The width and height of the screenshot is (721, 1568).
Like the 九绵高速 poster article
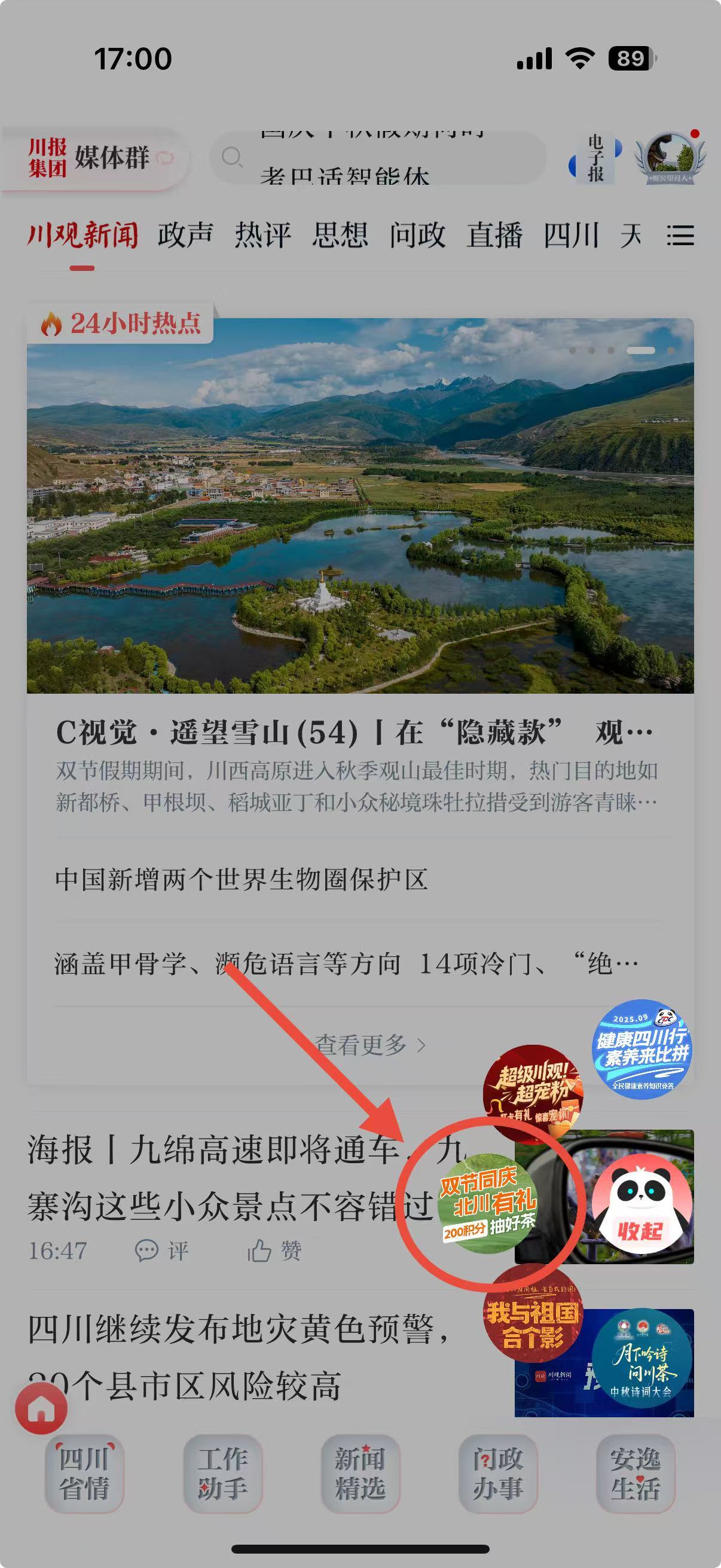click(274, 1252)
